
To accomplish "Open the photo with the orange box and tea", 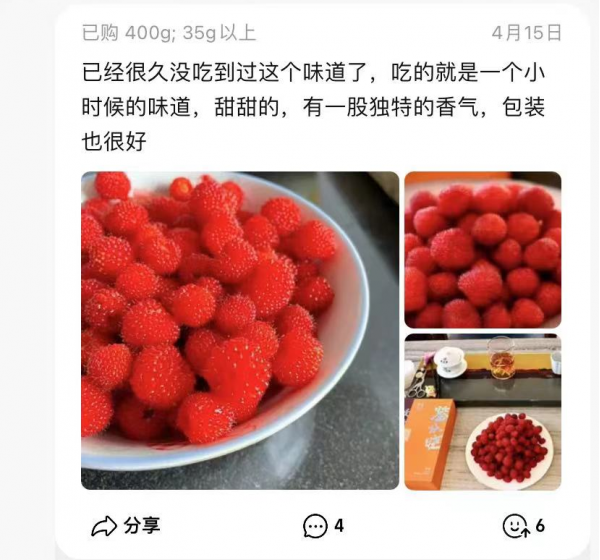I will [482, 412].
